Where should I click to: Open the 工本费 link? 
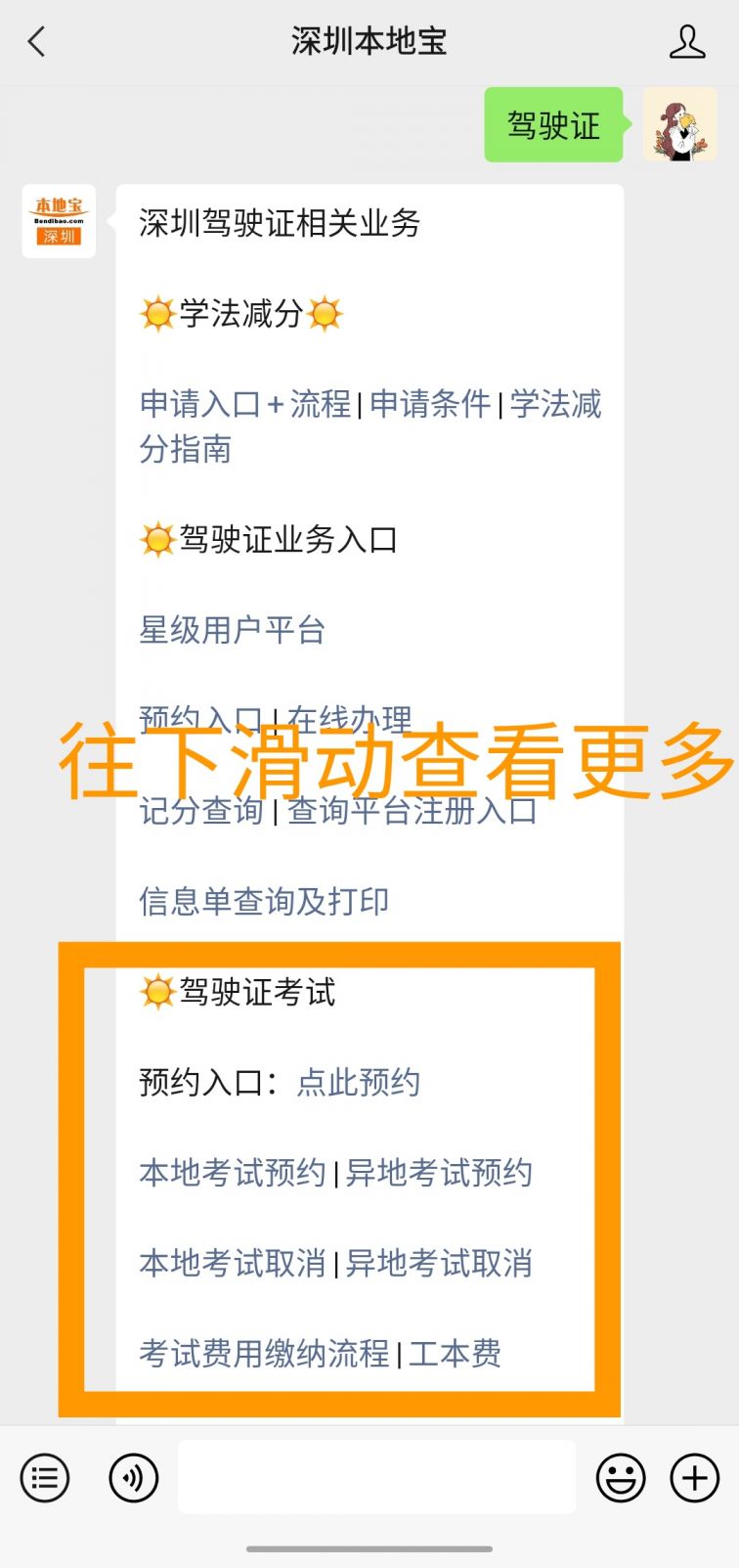(x=455, y=1353)
